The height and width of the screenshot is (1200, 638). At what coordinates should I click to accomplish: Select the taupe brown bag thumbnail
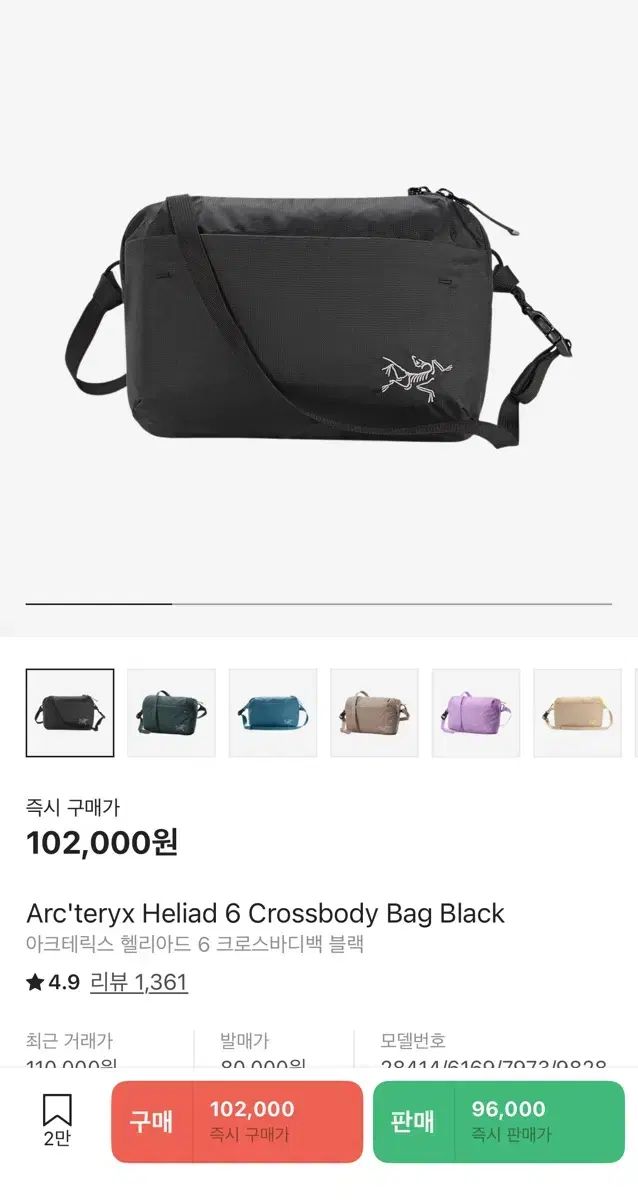pos(374,713)
